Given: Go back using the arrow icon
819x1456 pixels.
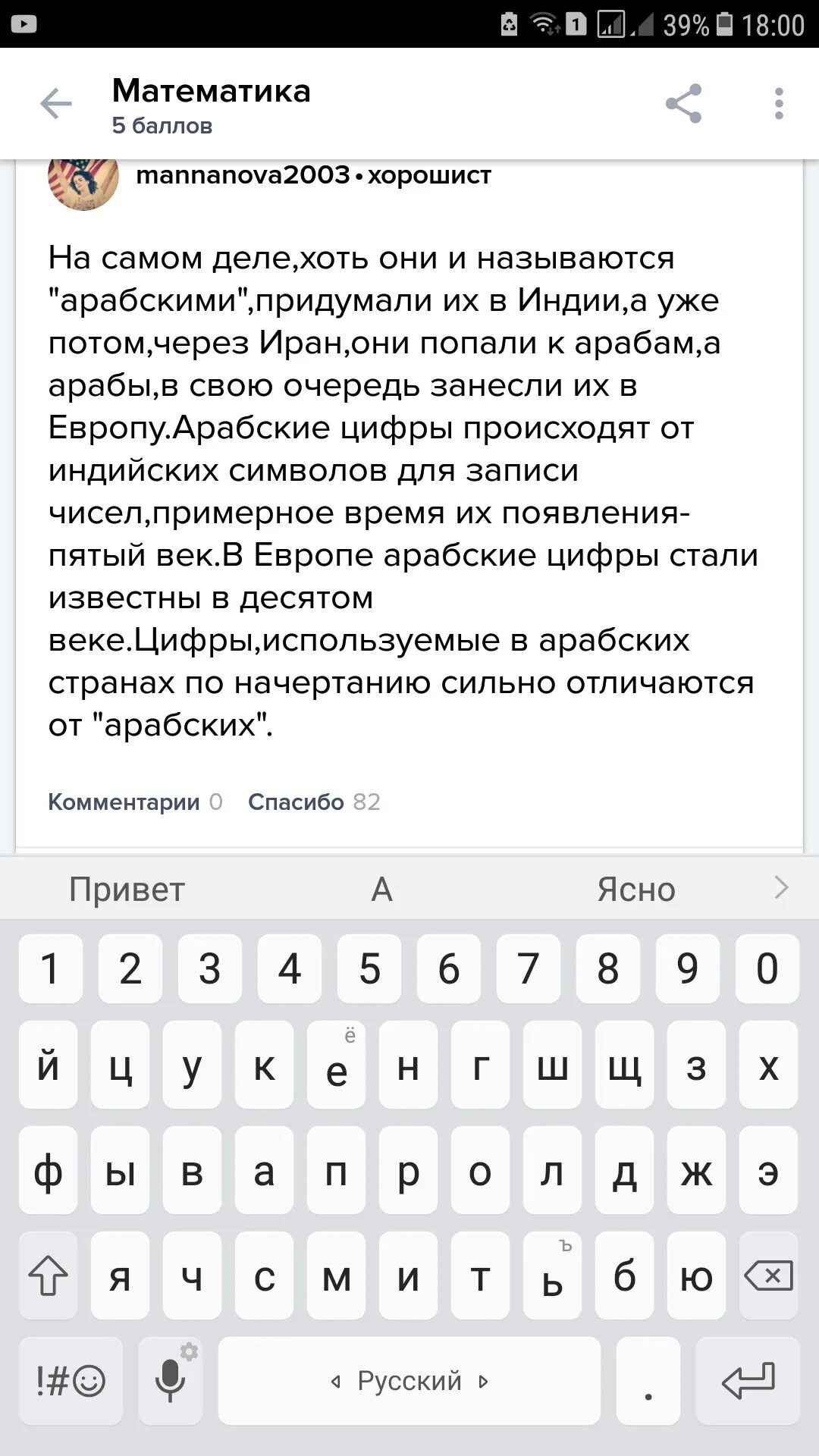Looking at the screenshot, I should tap(56, 104).
